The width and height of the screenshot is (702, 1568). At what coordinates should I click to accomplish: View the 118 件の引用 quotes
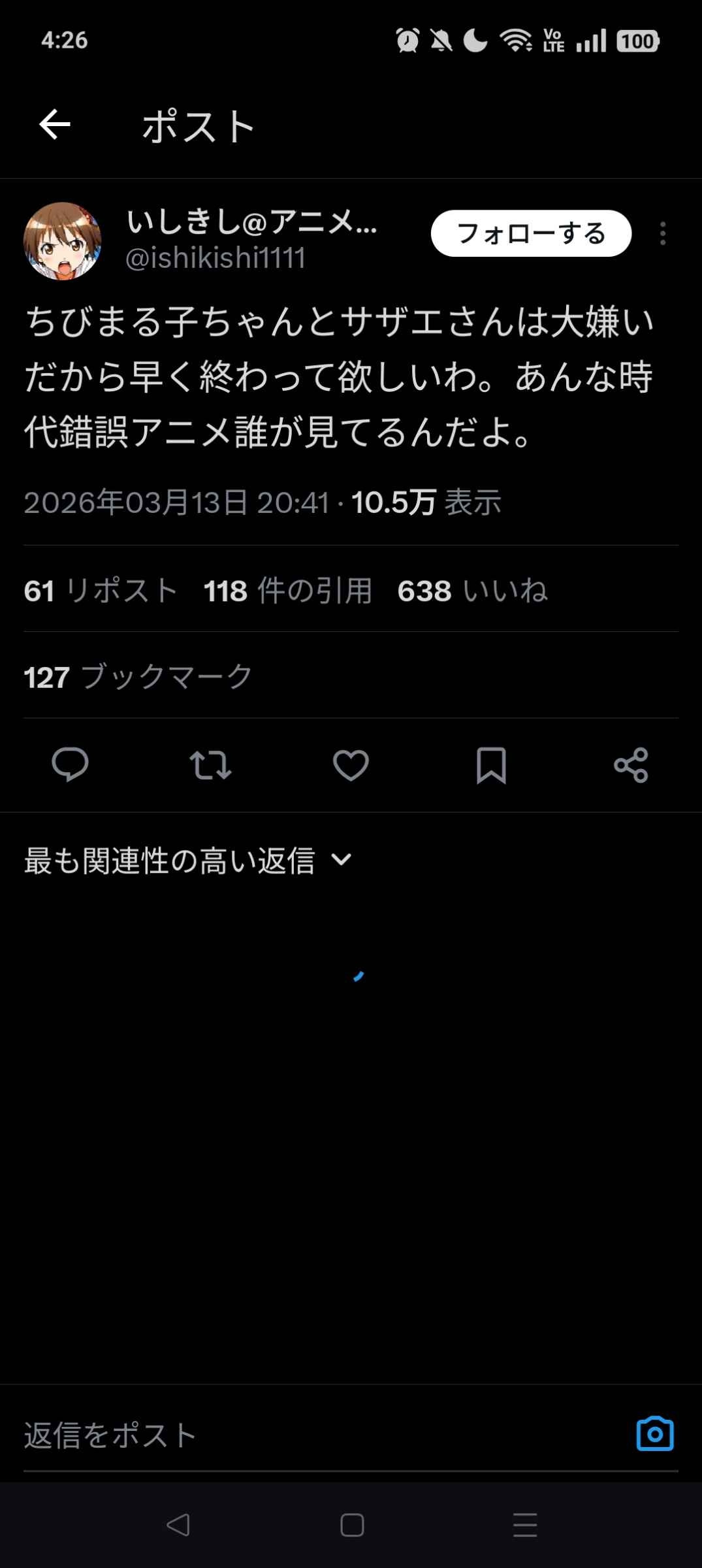click(287, 591)
